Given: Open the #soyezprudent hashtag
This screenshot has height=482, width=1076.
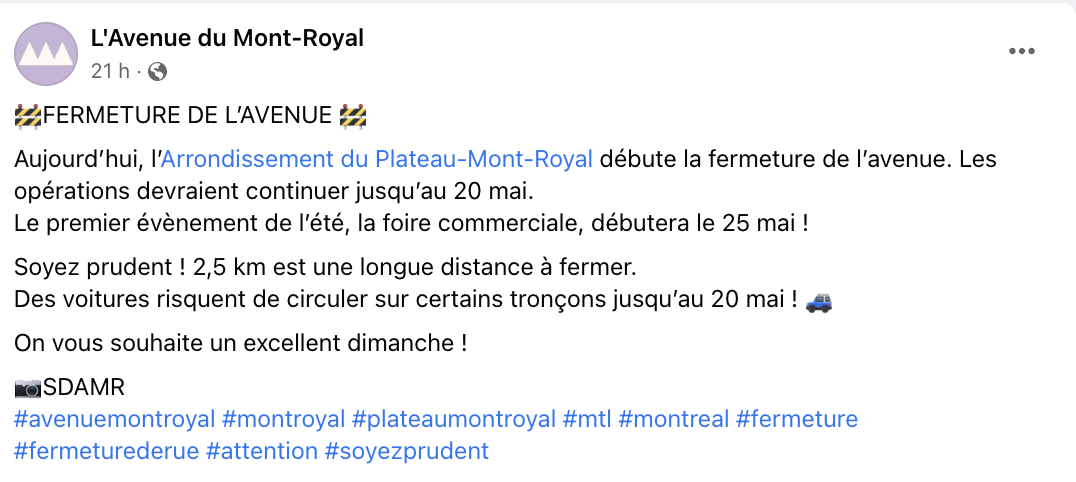Looking at the screenshot, I should [407, 451].
